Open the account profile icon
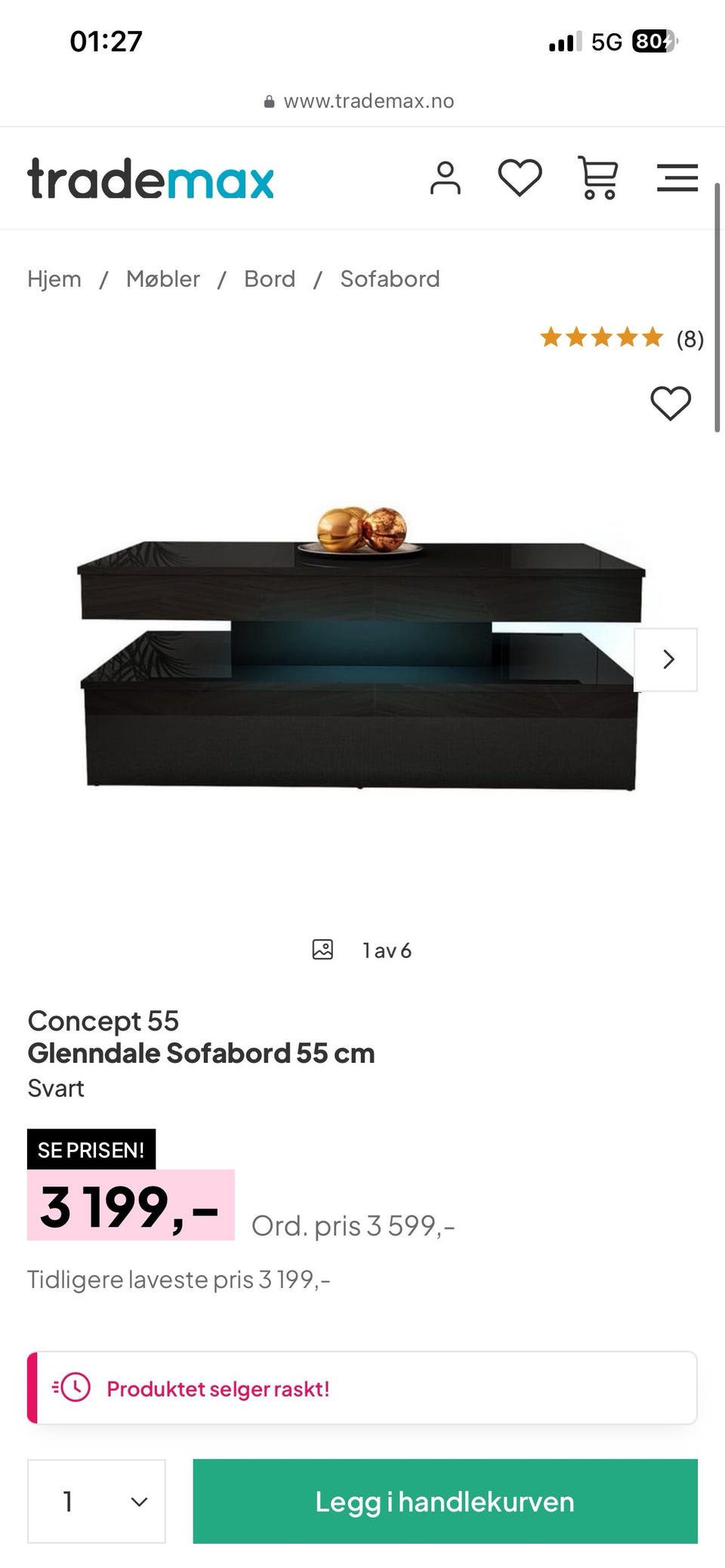 pyautogui.click(x=445, y=179)
